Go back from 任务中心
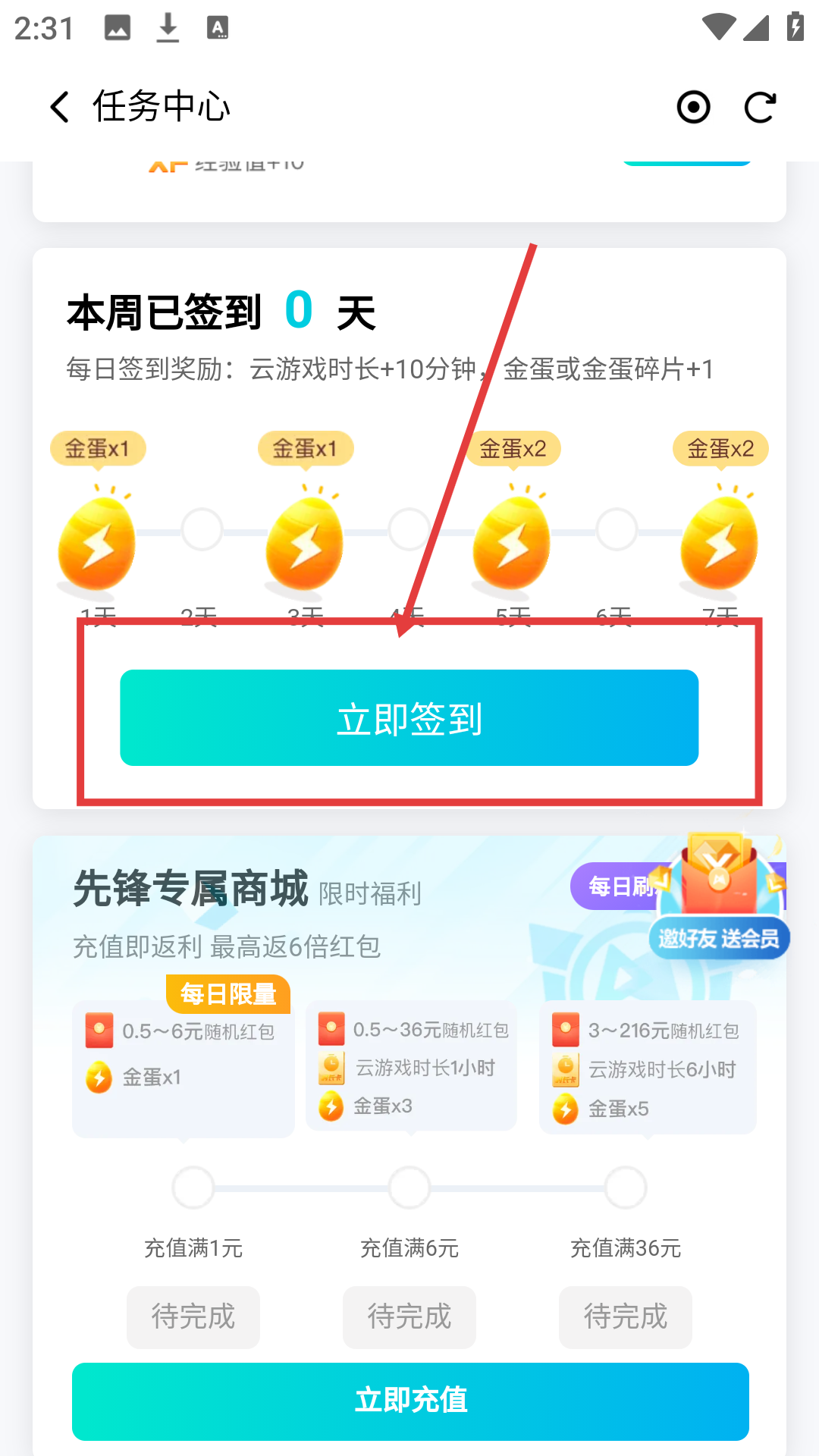The image size is (819, 1456). coord(59,107)
